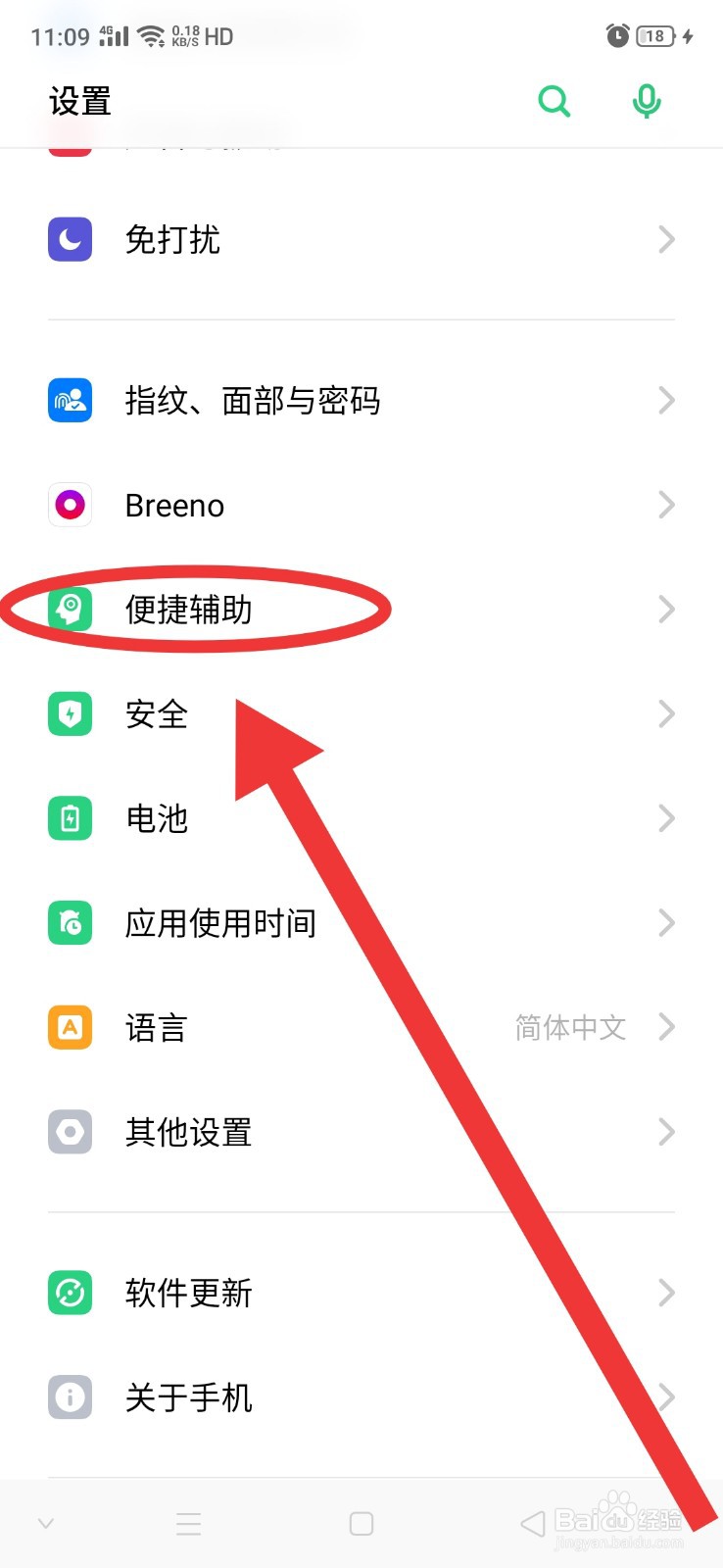Expand the 安全 row chevron
This screenshot has width=723, height=1568.
click(666, 713)
